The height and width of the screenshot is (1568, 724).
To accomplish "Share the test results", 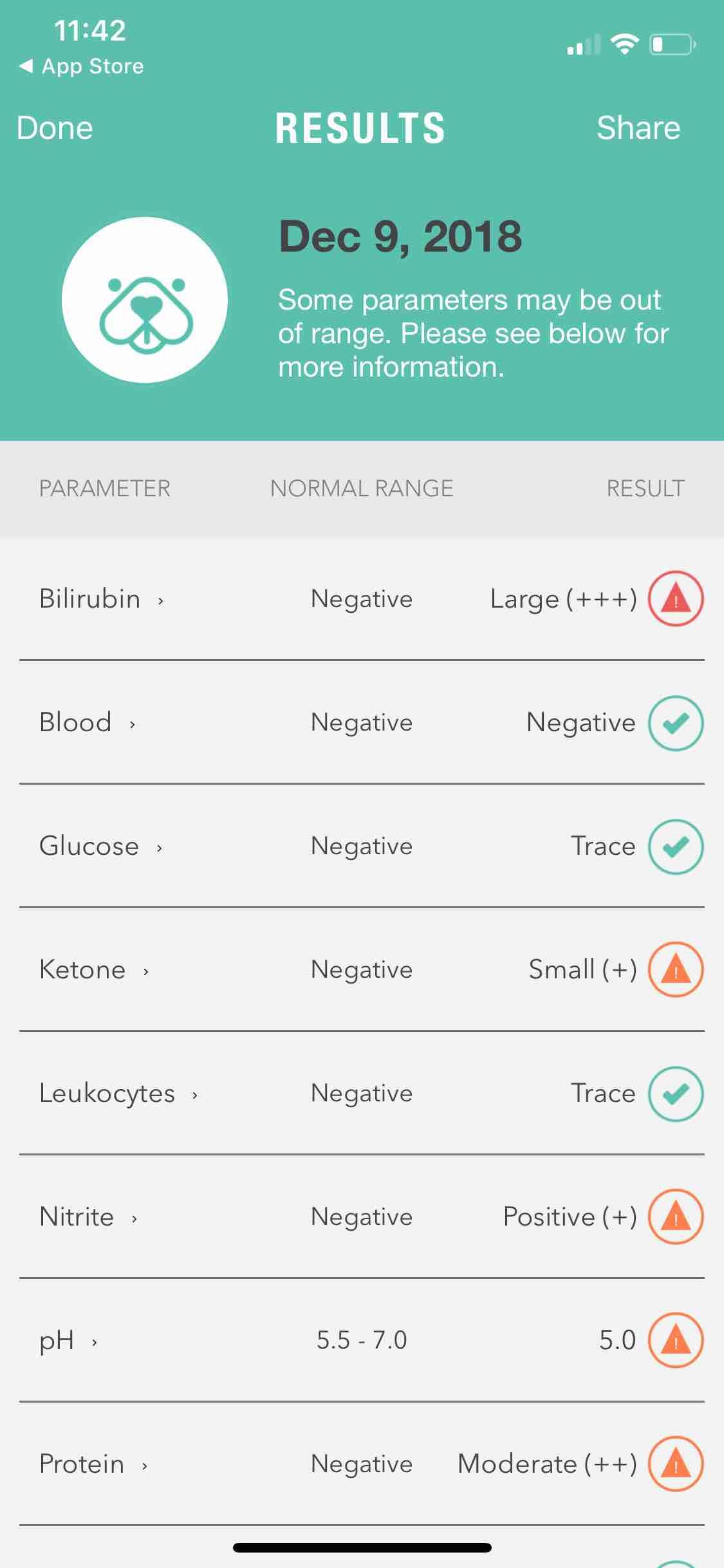I will [x=638, y=128].
